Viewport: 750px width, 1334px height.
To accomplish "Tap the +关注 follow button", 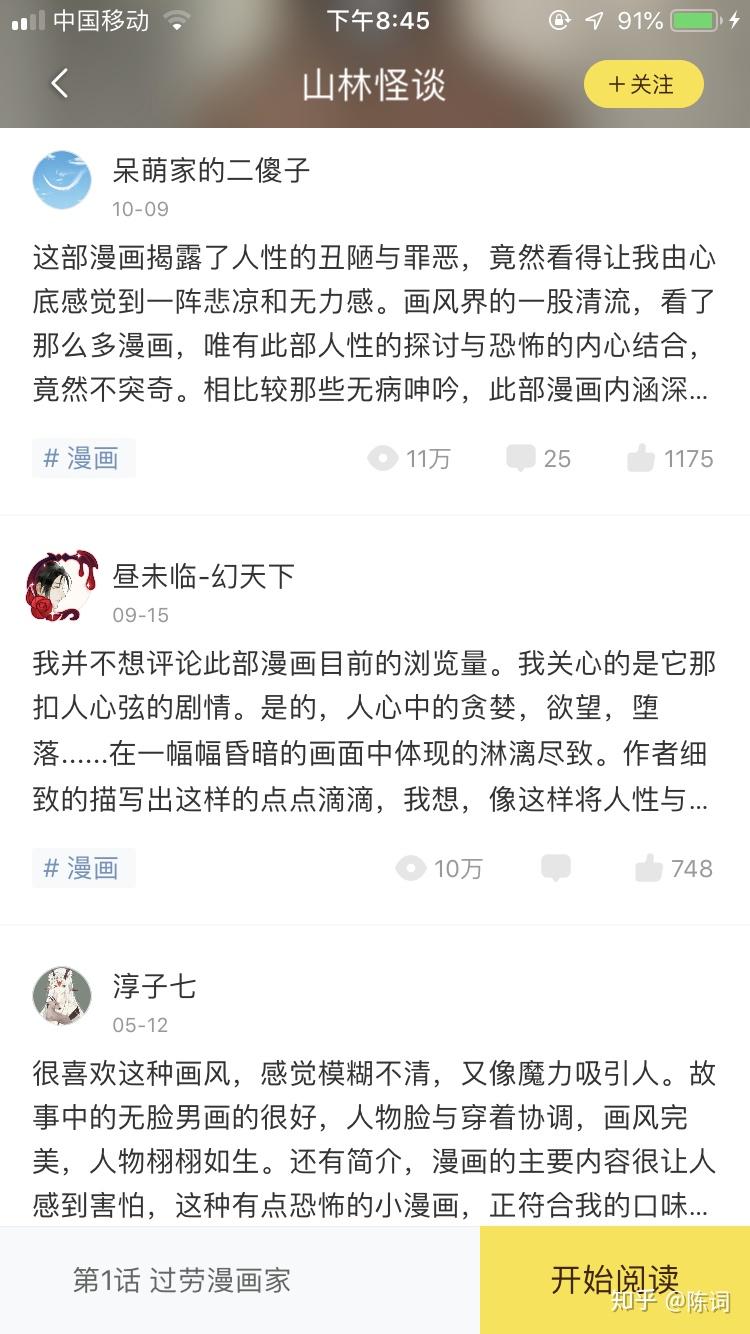I will [643, 85].
